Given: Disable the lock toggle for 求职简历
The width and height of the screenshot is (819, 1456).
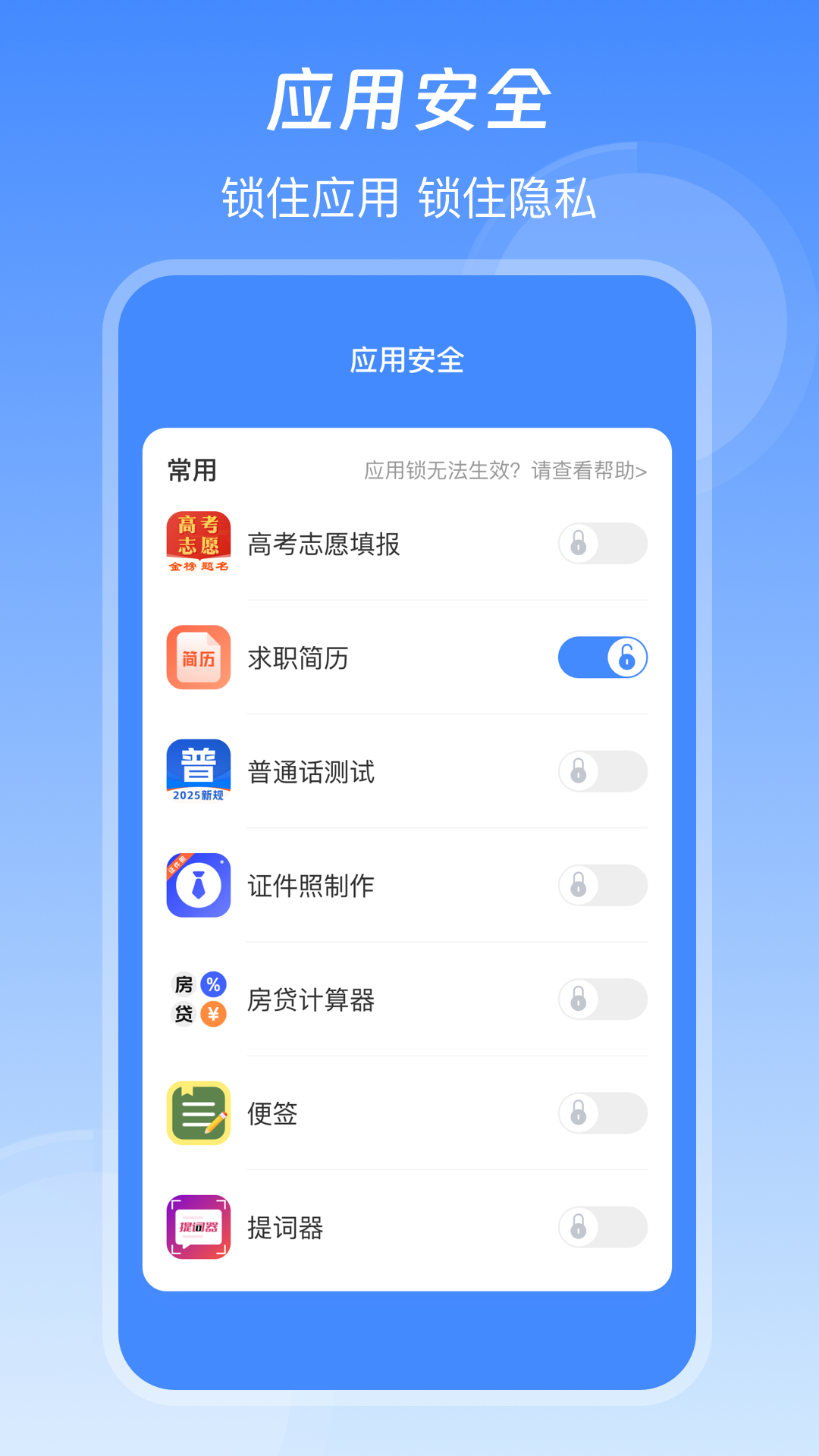Looking at the screenshot, I should click(602, 657).
